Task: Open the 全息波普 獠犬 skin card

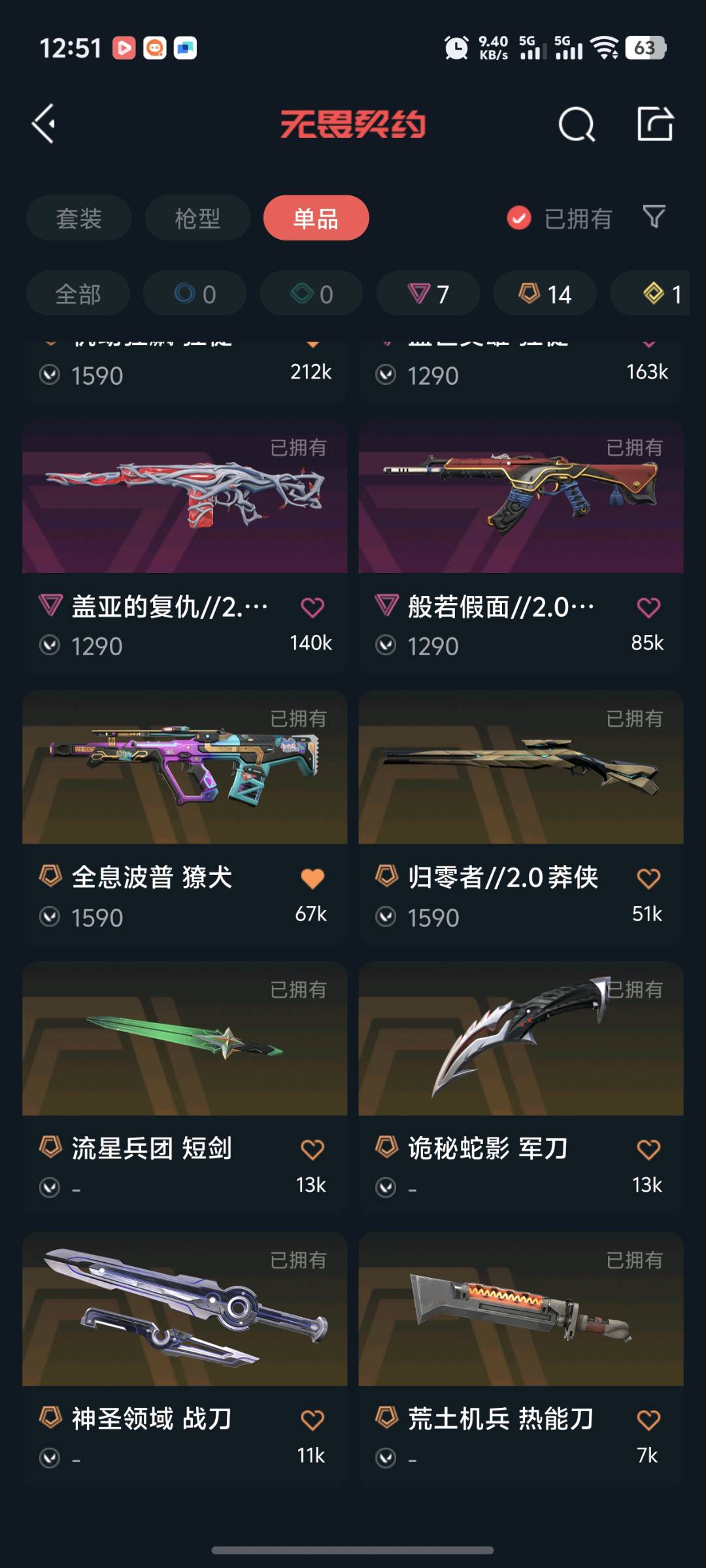Action: point(184,818)
